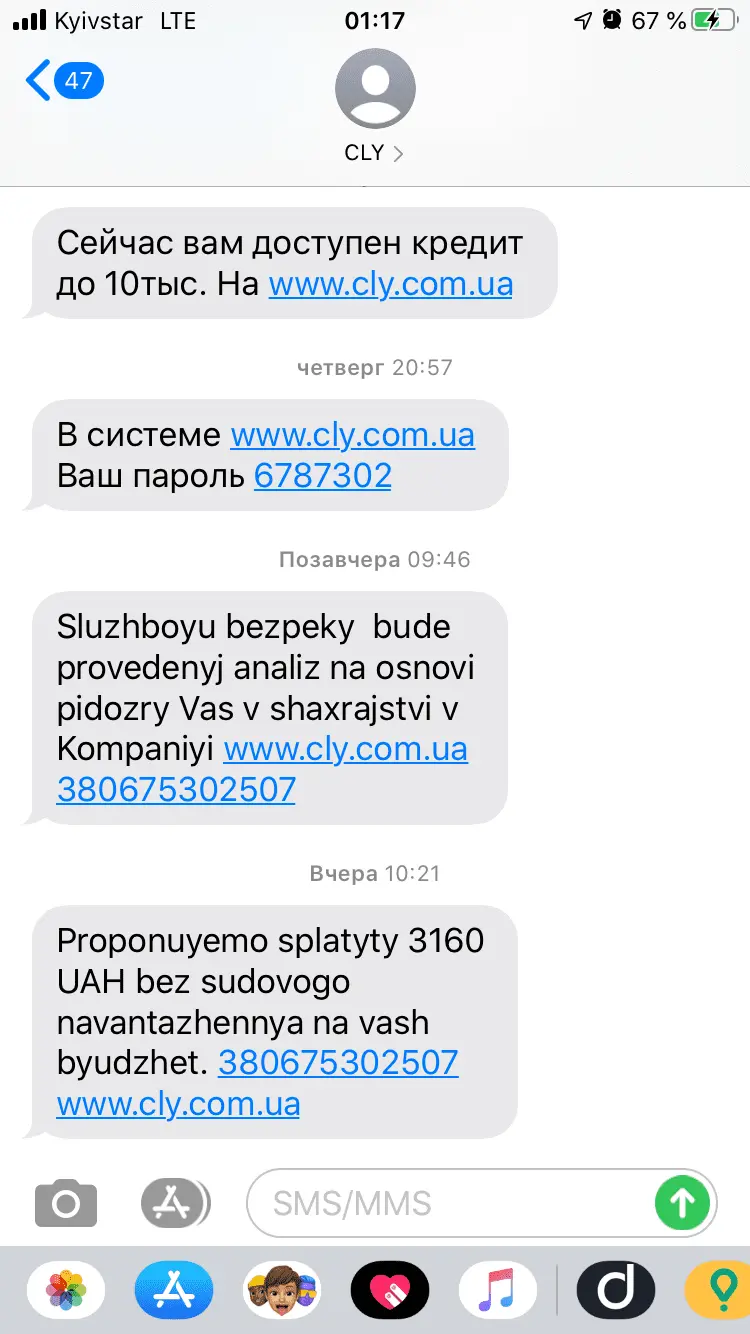Open the Music iMessage app

pyautogui.click(x=497, y=1291)
